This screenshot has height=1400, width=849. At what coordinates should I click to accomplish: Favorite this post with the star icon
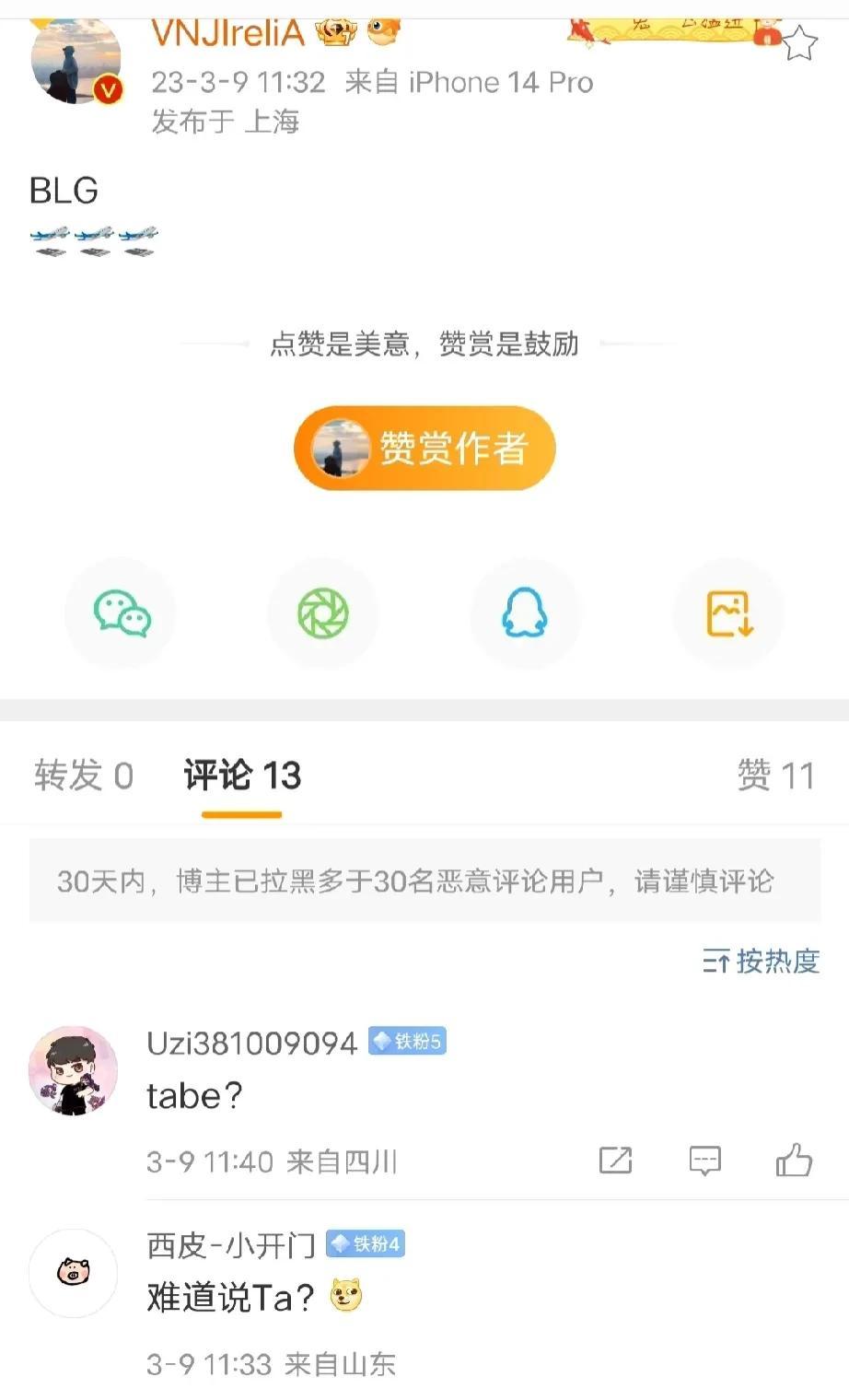pyautogui.click(x=799, y=42)
